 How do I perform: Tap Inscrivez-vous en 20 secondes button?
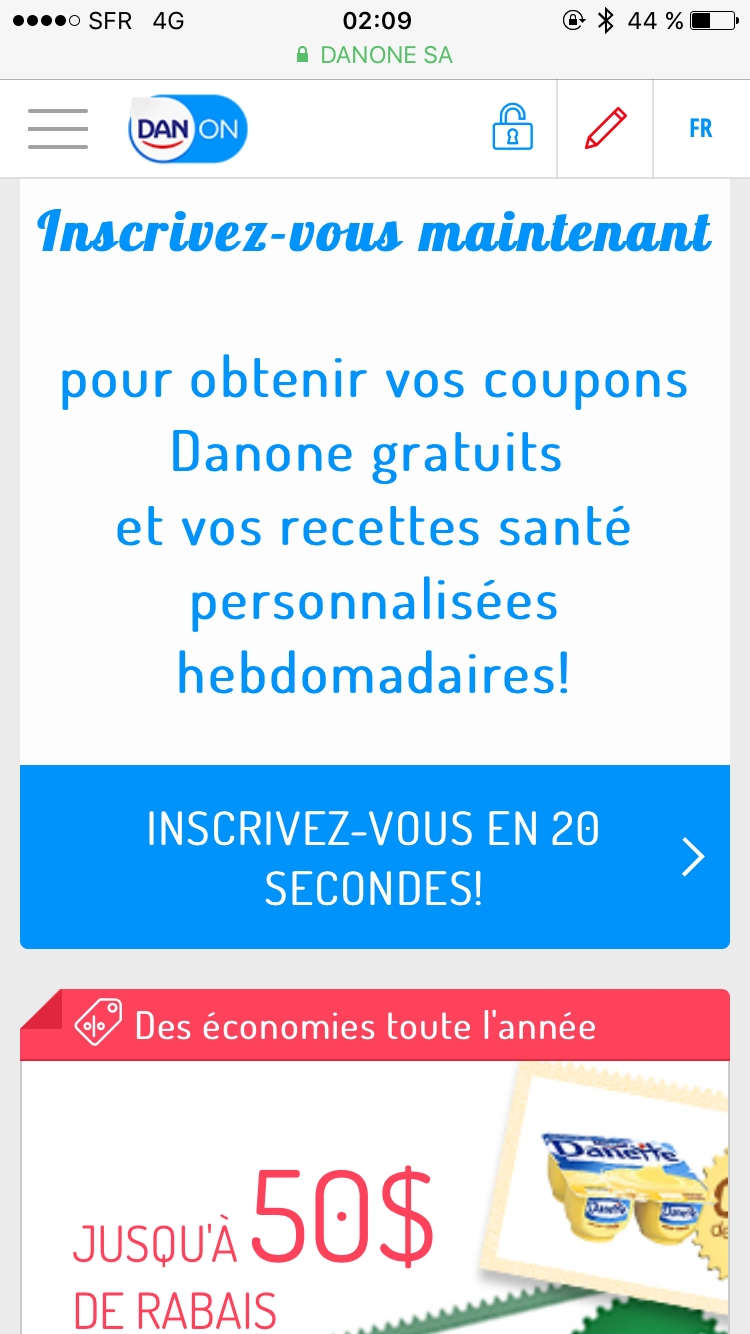(374, 857)
